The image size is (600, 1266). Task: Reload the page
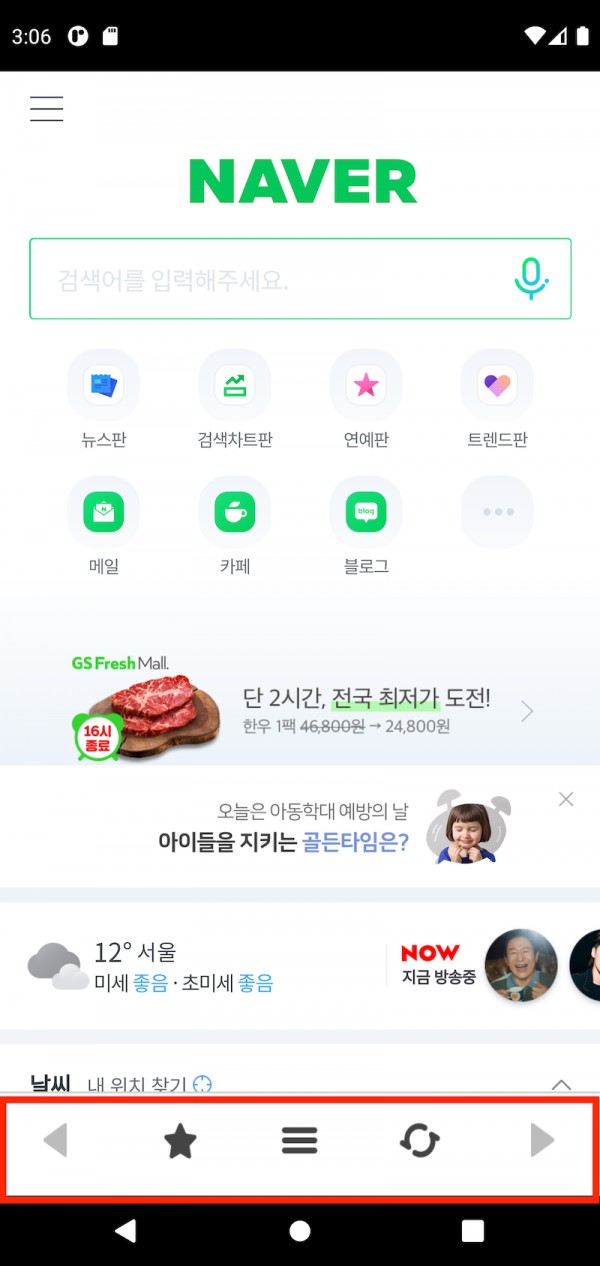419,1141
